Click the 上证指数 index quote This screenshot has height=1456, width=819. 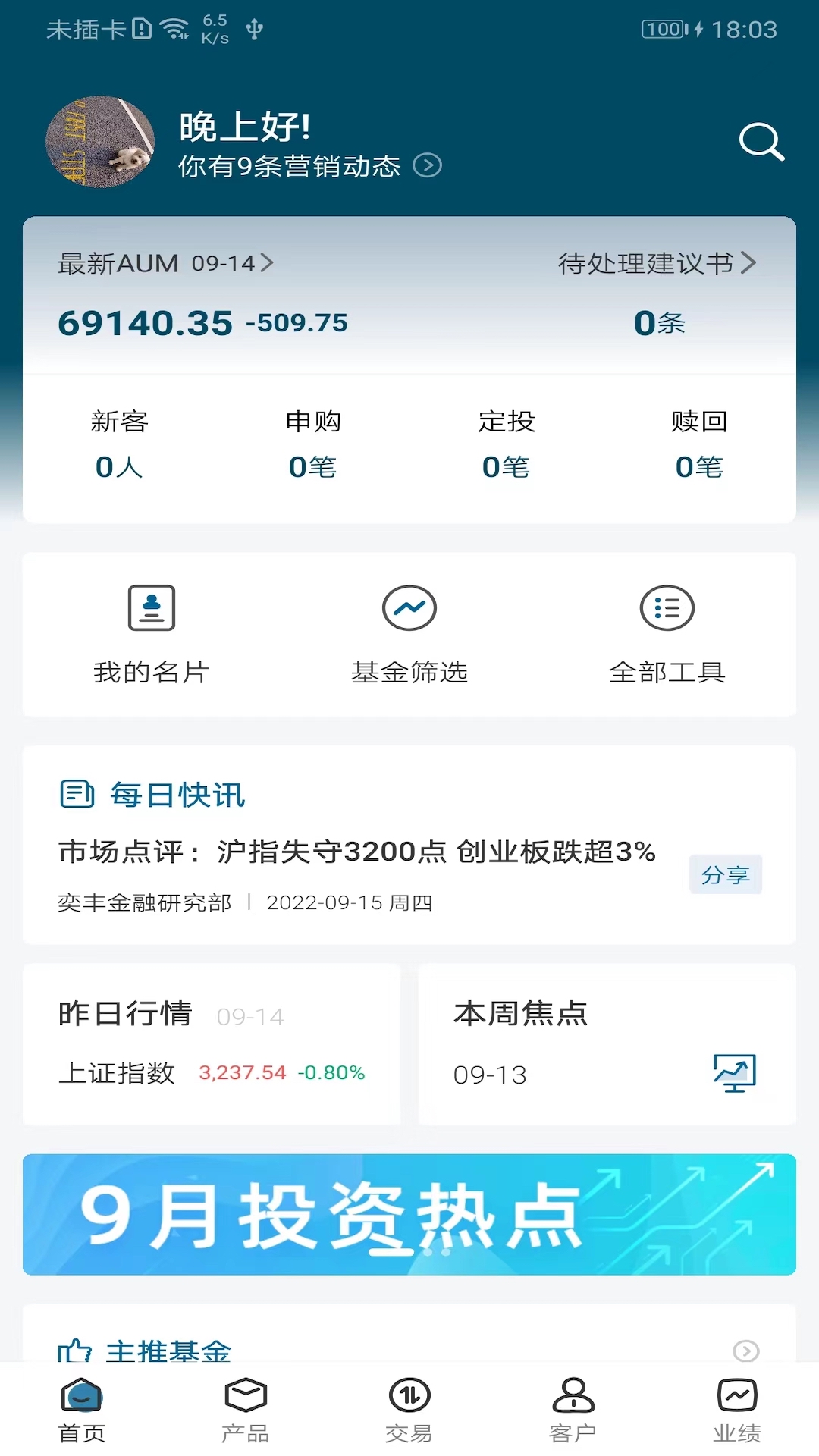pos(210,1072)
